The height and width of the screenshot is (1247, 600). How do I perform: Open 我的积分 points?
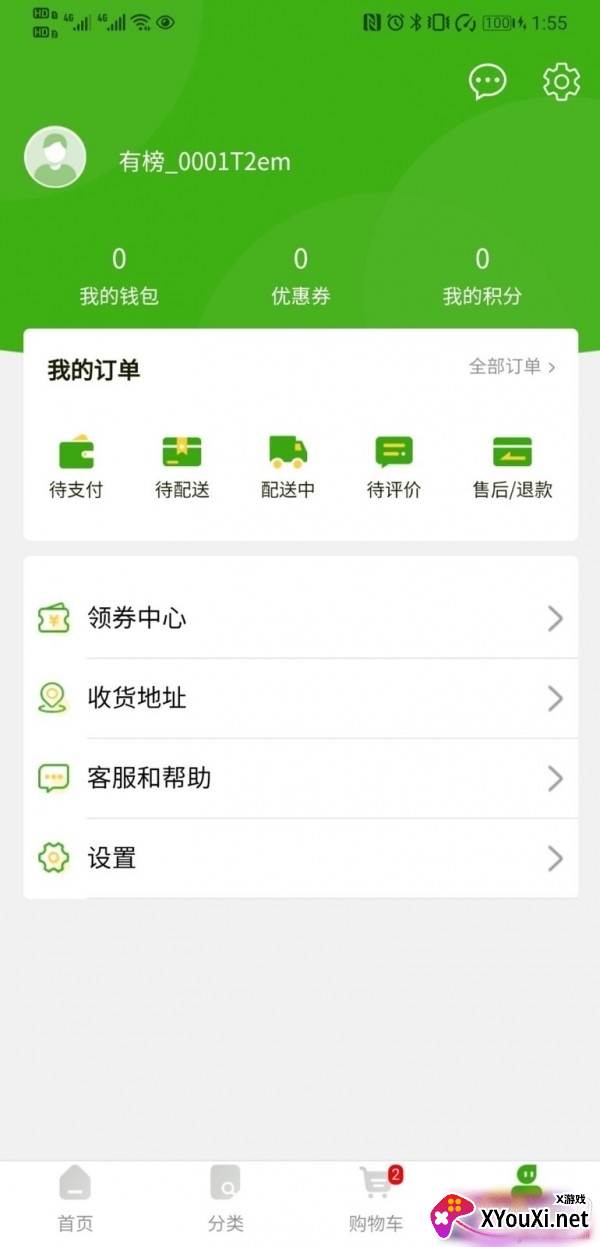482,277
